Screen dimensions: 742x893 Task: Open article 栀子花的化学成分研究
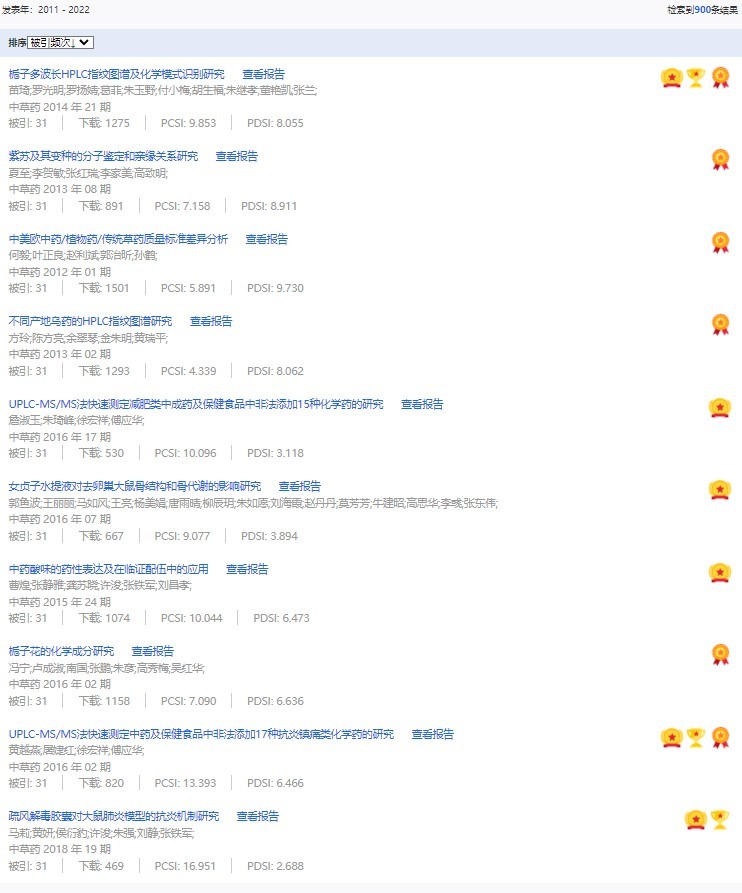61,651
